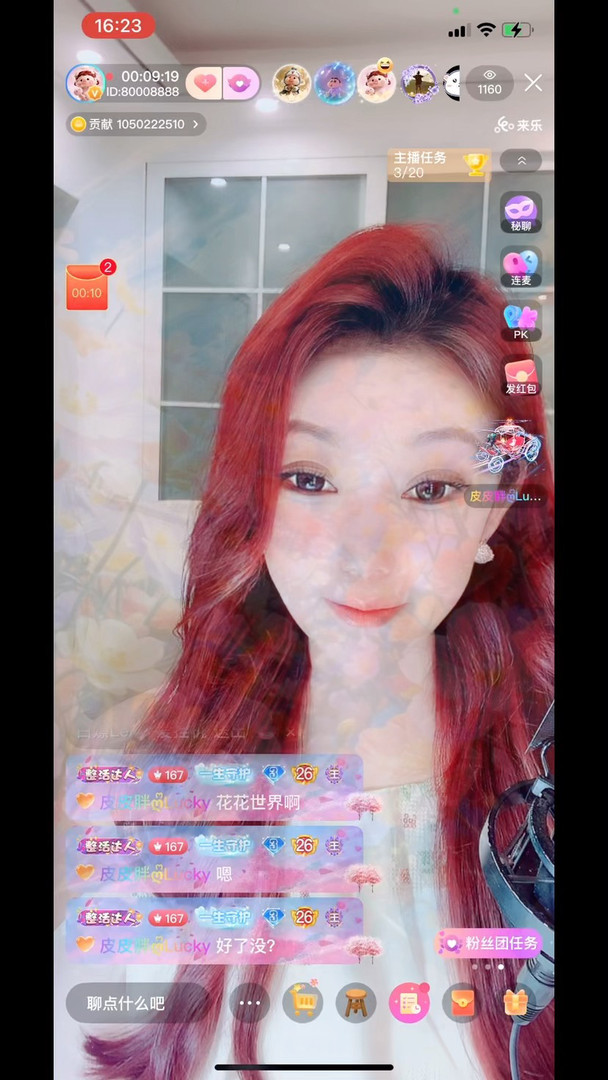Open the stool seat icon
Screen dimensions: 608x1080
coord(355,1003)
